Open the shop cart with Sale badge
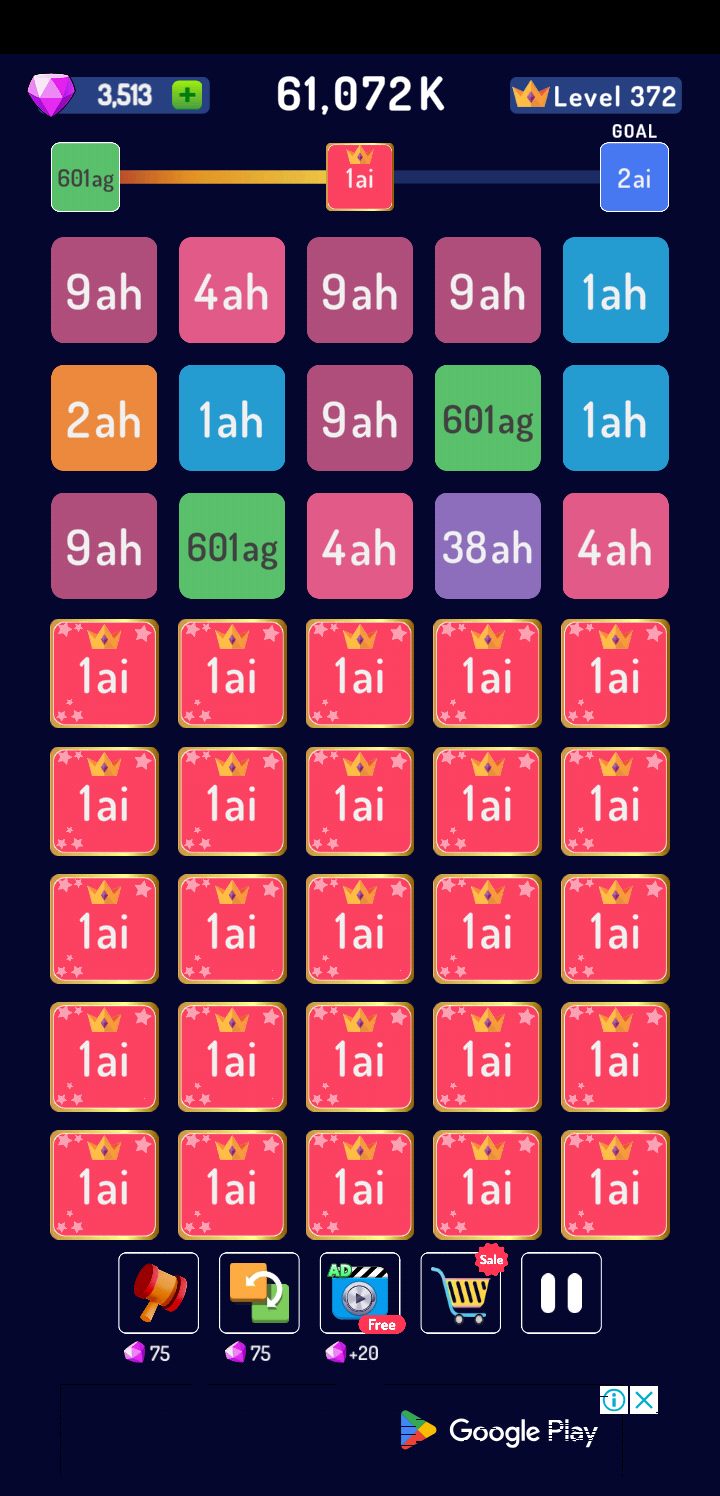 (x=461, y=1292)
